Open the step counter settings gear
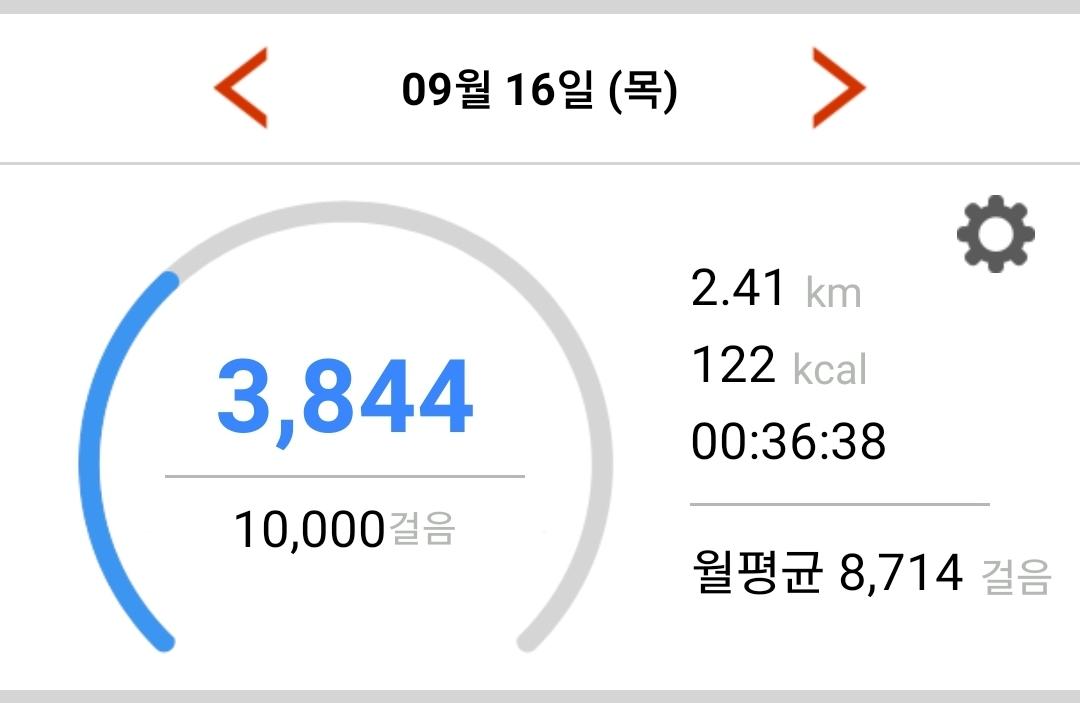 click(995, 236)
